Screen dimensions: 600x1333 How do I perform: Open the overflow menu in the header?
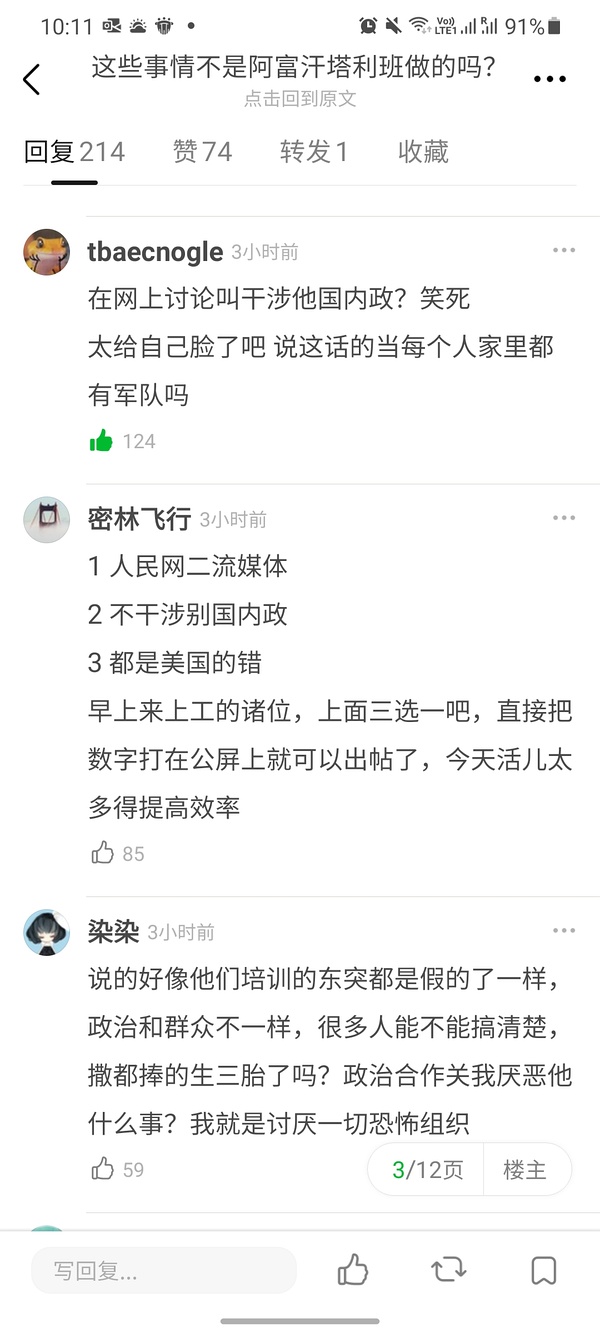pyautogui.click(x=549, y=80)
